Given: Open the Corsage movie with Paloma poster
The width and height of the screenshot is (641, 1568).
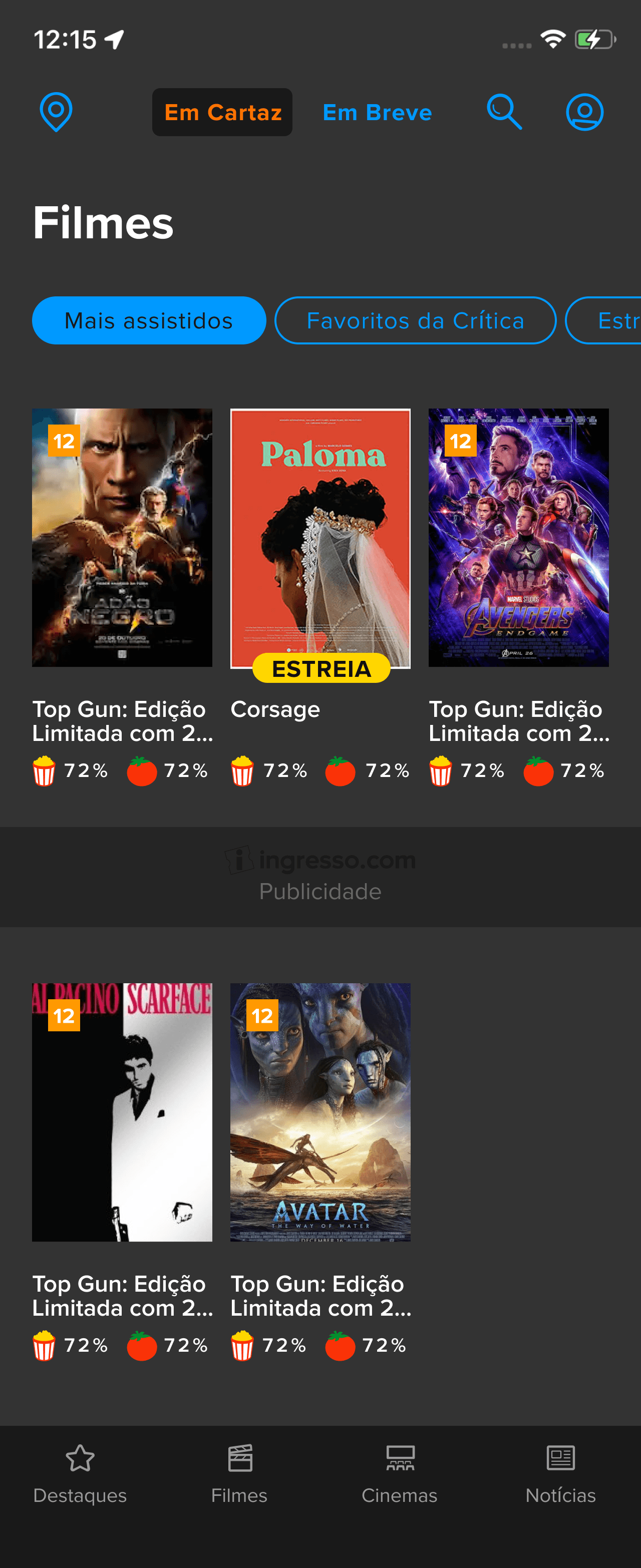Looking at the screenshot, I should (320, 538).
